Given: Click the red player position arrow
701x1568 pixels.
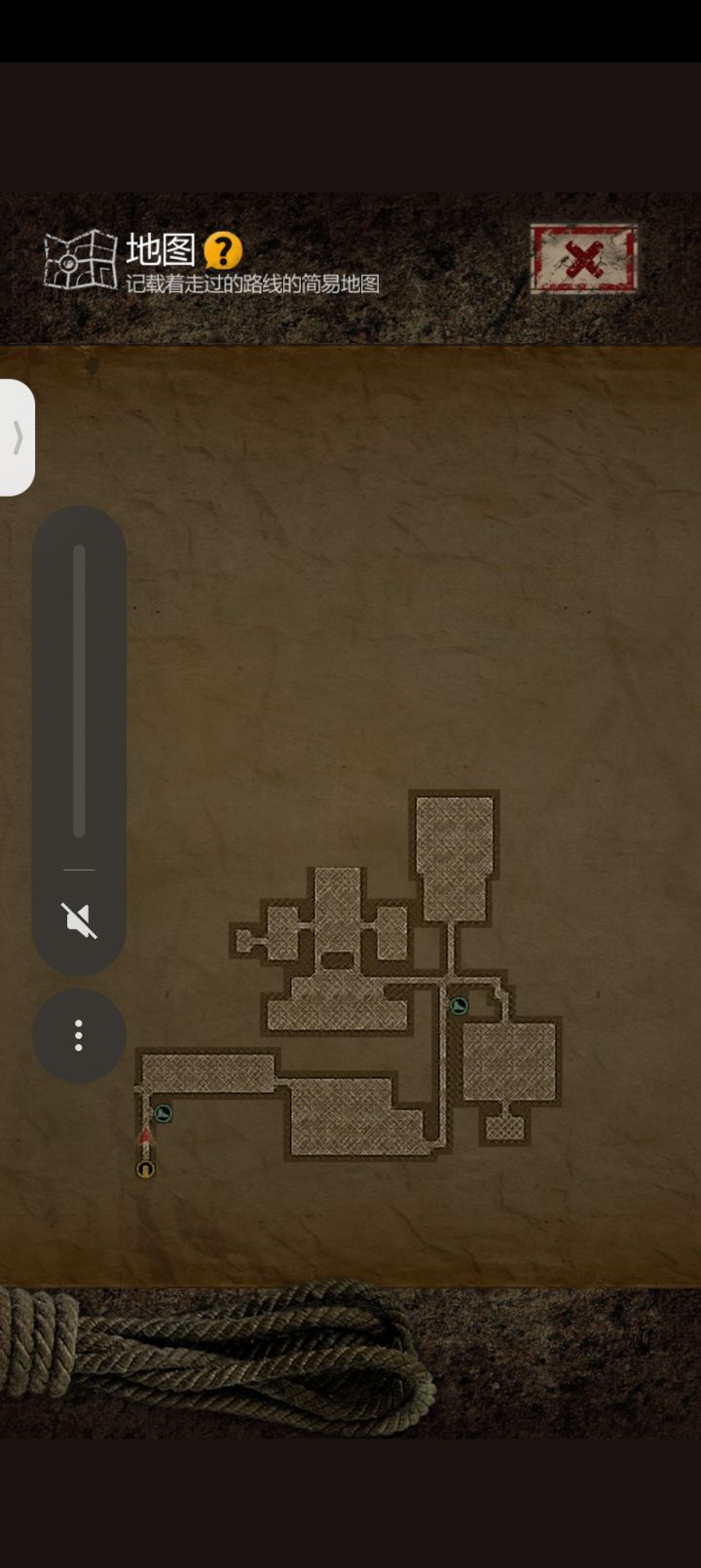Looking at the screenshot, I should click(x=146, y=1138).
